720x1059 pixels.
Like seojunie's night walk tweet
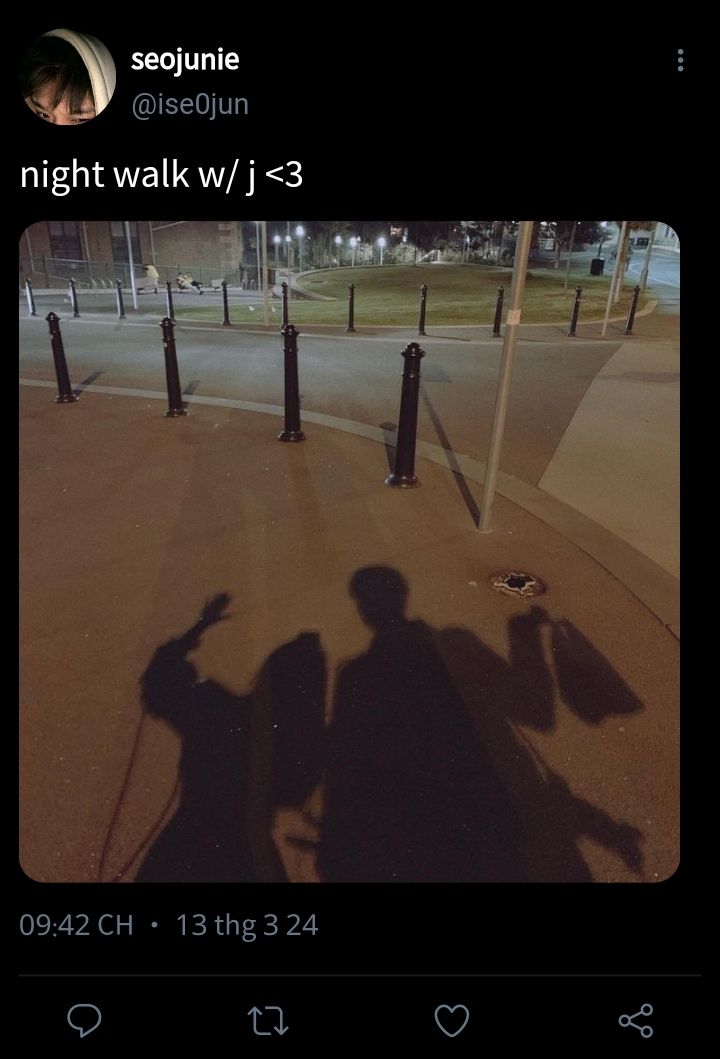(x=452, y=1020)
